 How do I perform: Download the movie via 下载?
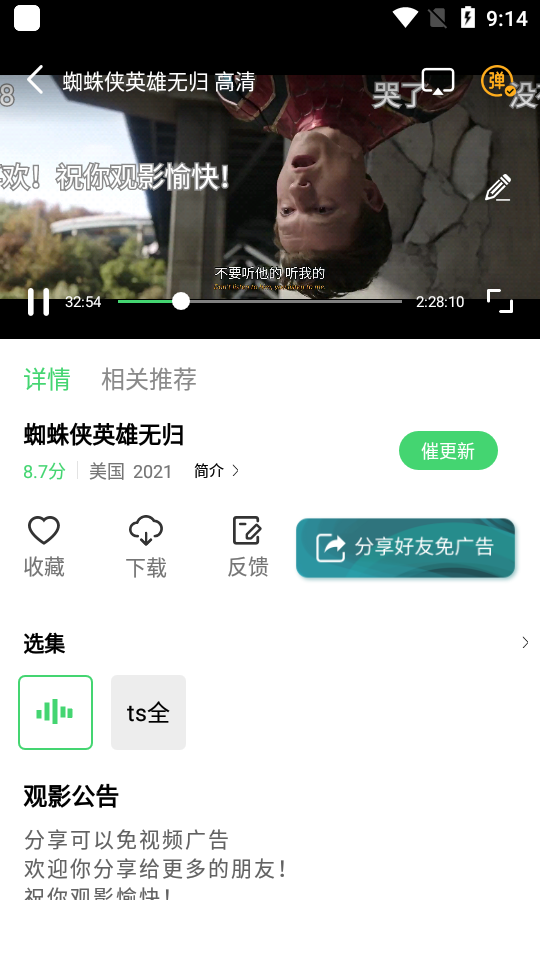point(146,547)
